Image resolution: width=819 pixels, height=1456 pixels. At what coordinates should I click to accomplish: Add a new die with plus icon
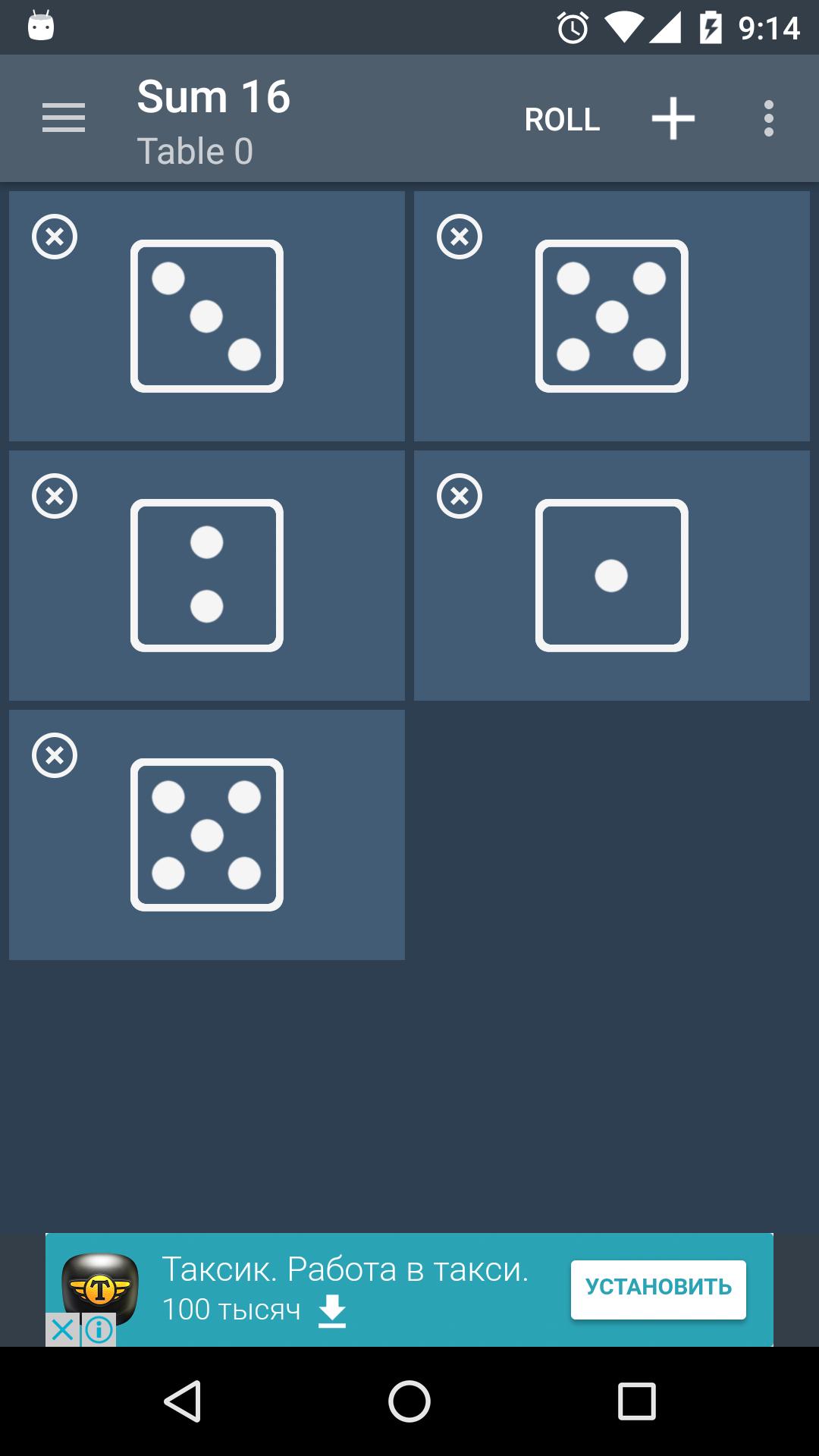tap(673, 119)
